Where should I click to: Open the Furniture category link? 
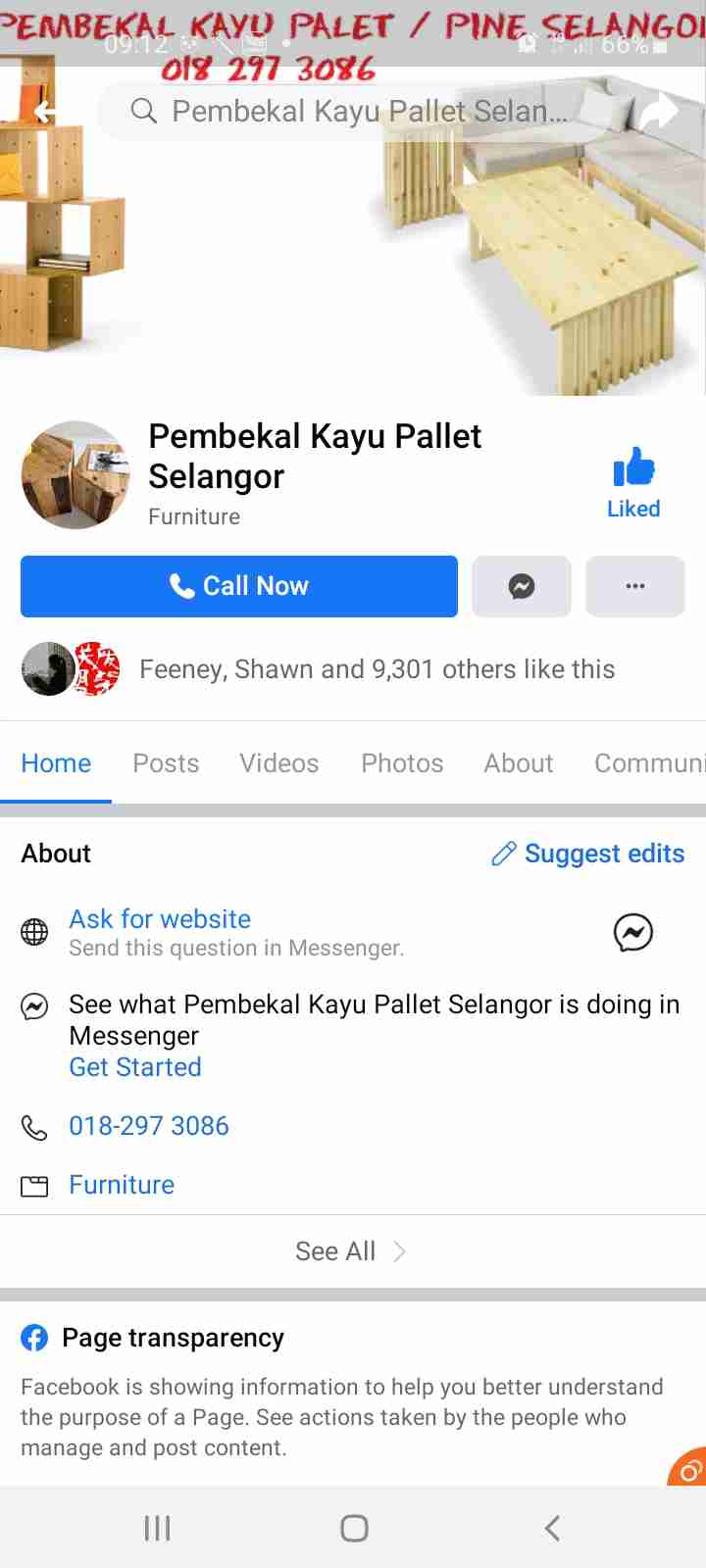(x=122, y=1185)
